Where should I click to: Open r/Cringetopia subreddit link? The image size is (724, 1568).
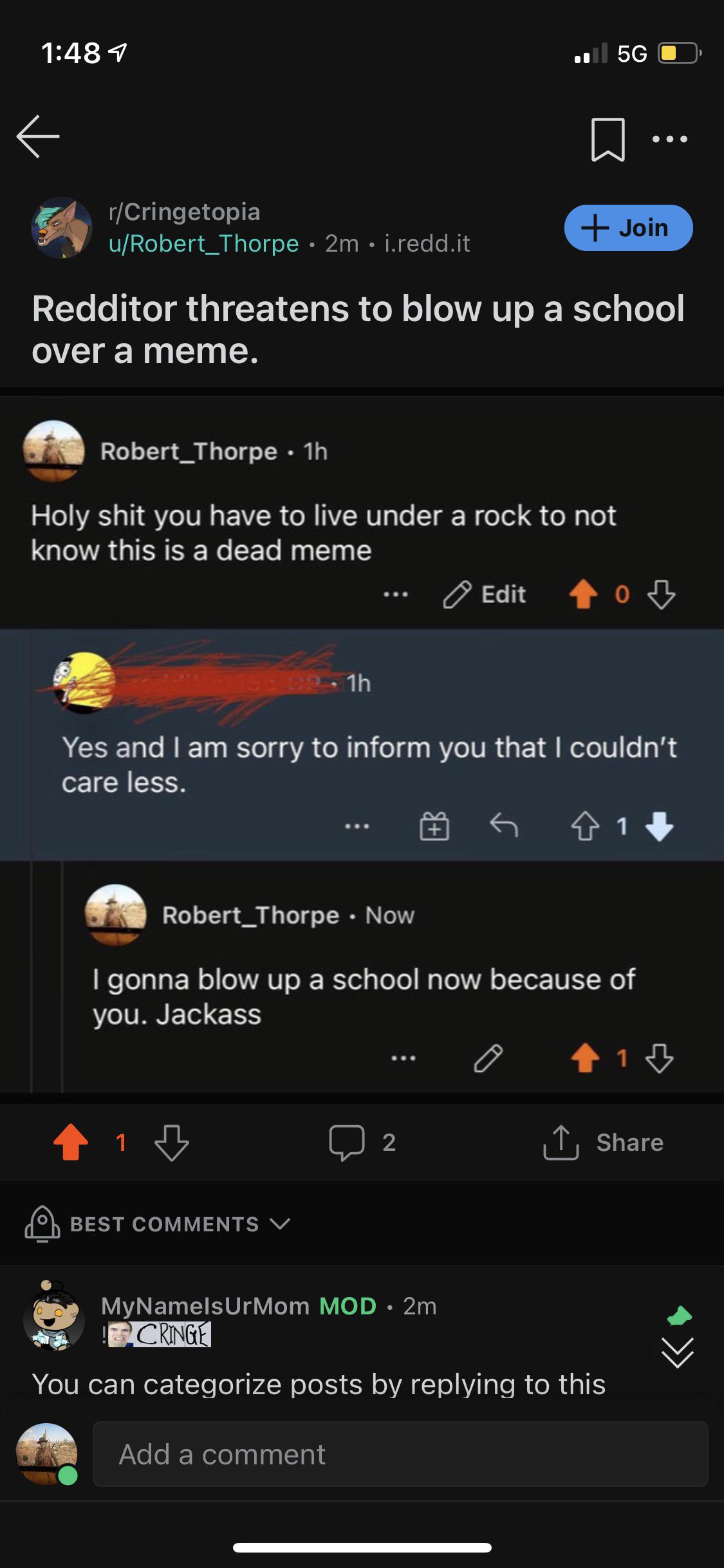tap(183, 212)
